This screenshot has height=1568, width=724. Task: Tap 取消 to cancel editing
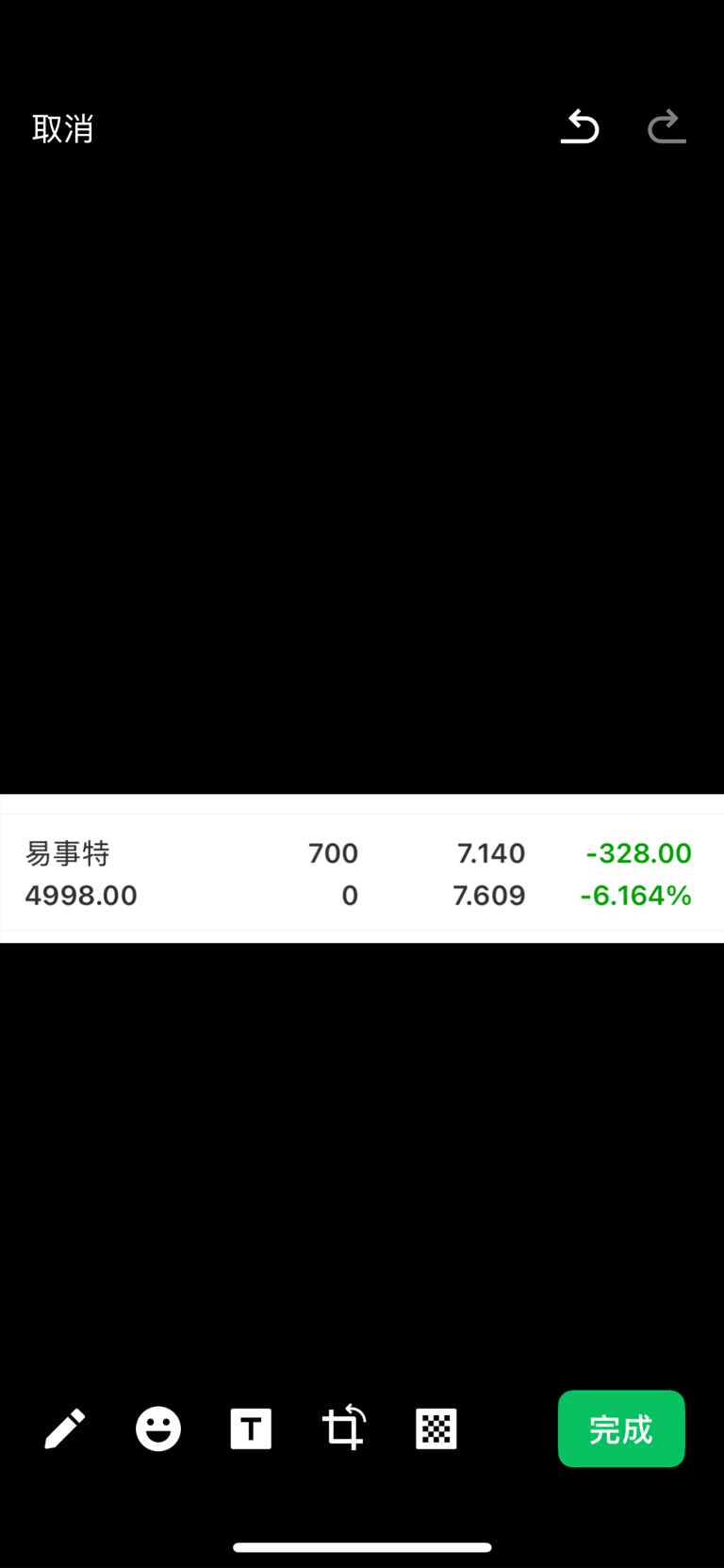pyautogui.click(x=63, y=128)
